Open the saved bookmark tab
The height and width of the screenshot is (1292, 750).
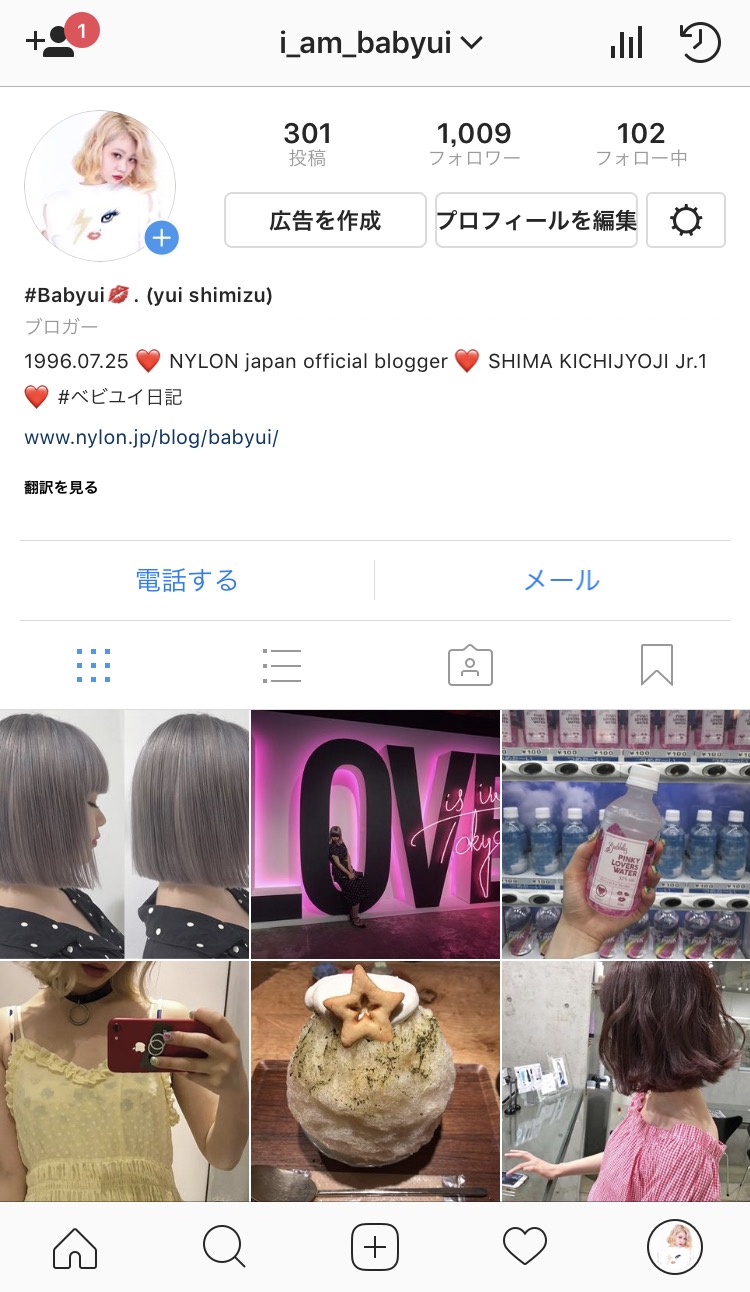[657, 665]
